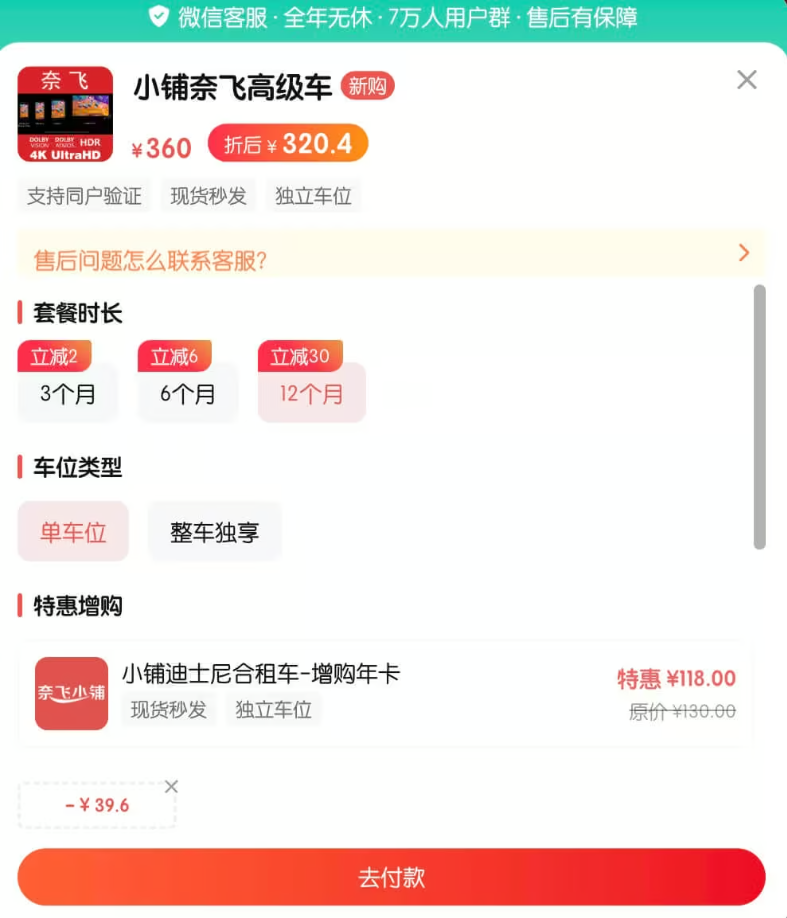Image resolution: width=787 pixels, height=918 pixels.
Task: Select the 6个月 package duration
Action: coord(186,394)
